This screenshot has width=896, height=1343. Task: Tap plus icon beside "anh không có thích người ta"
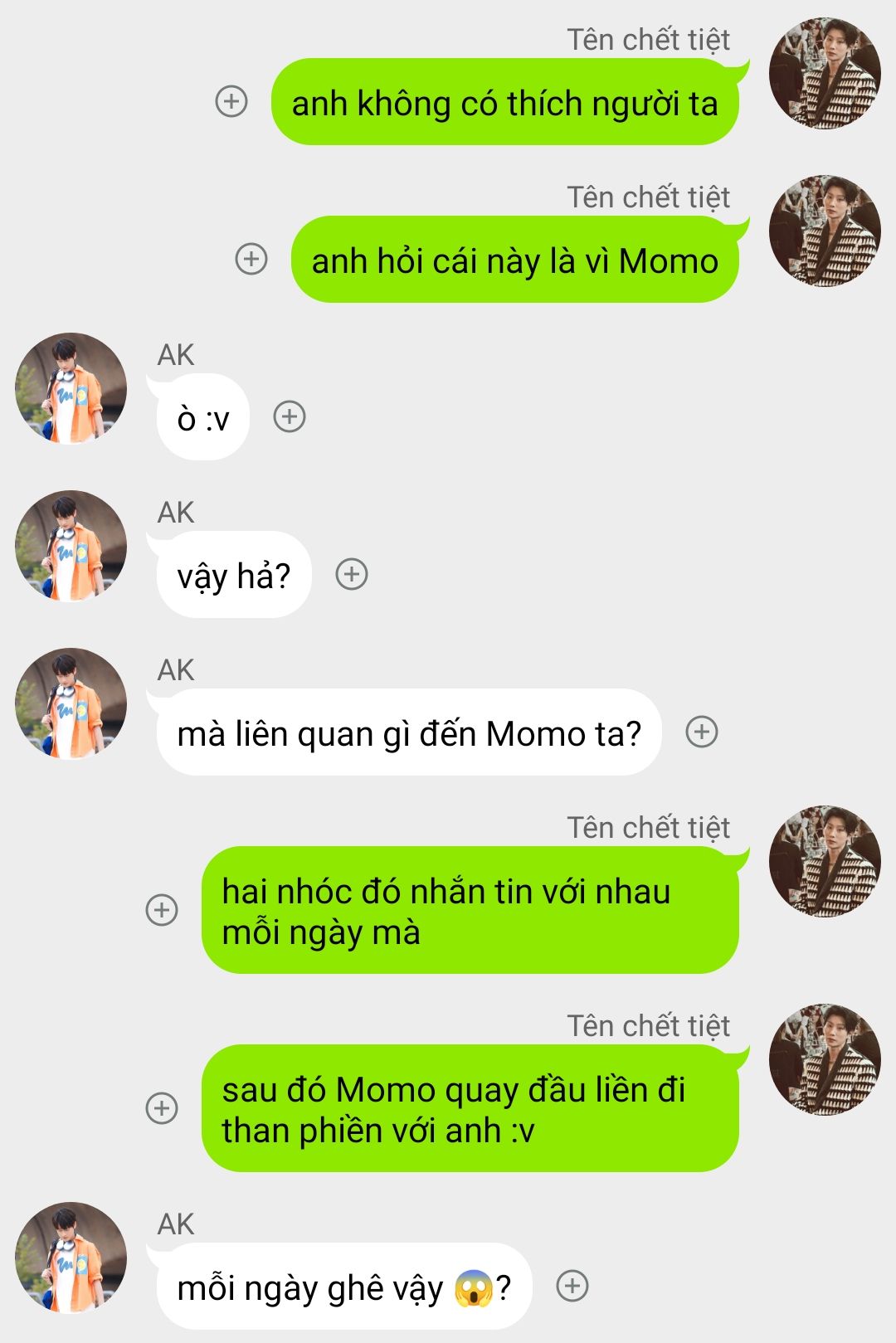pos(231,101)
